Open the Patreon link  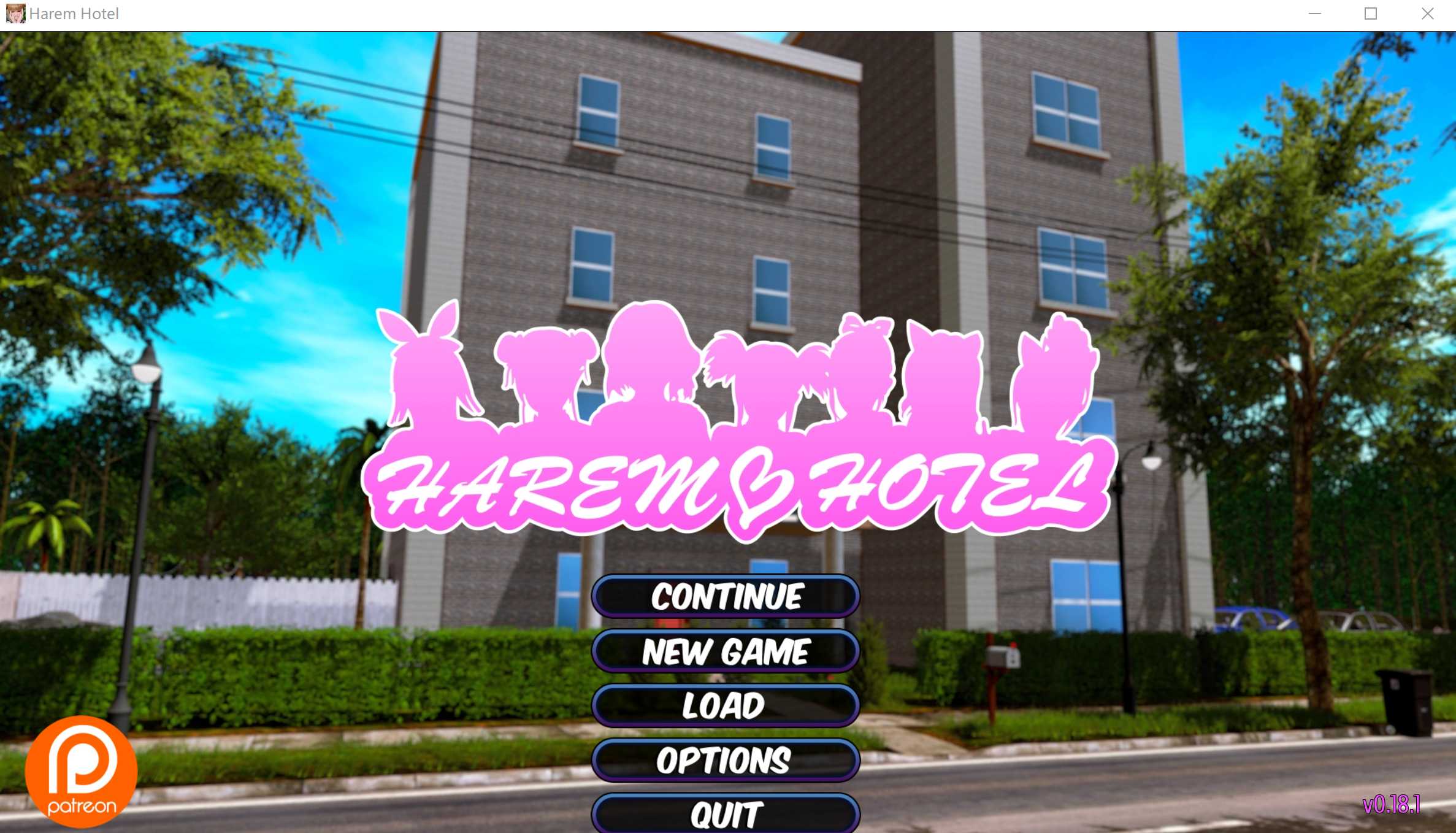(x=81, y=771)
